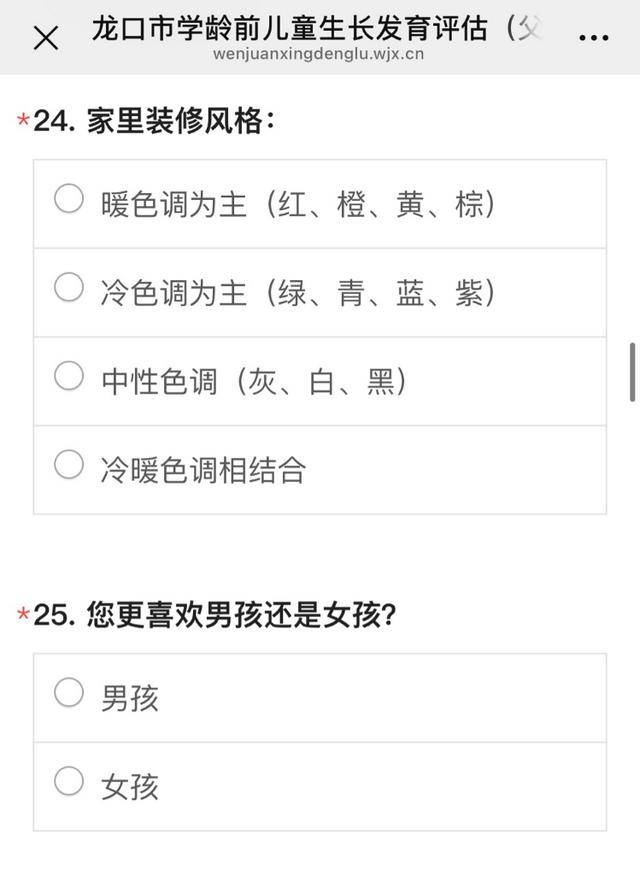640x881 pixels.
Task: Select 冷暖色调相结合 option
Action: (69, 465)
